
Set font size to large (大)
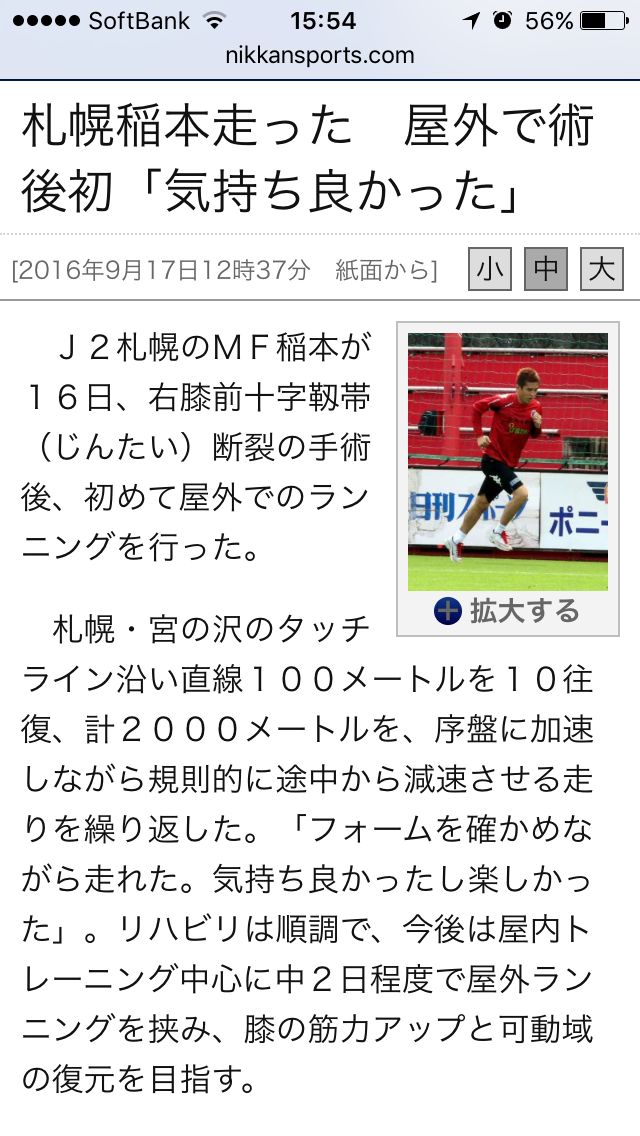click(602, 269)
